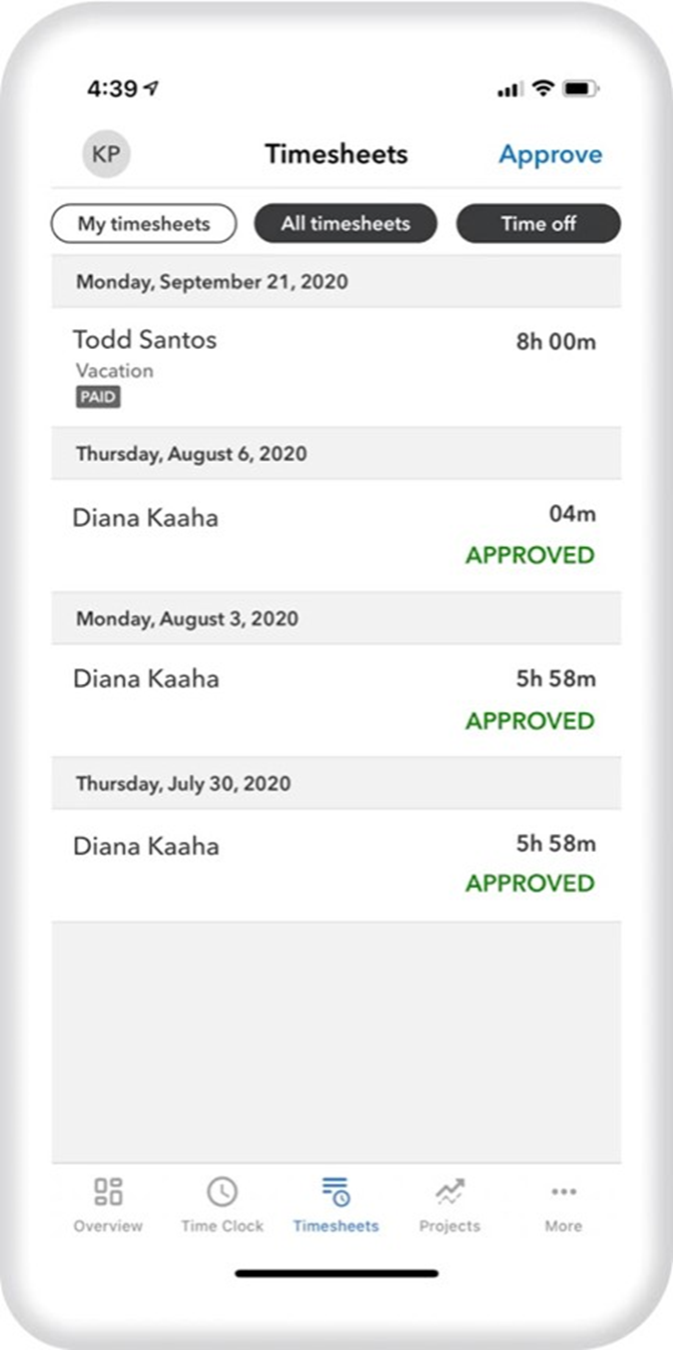
Task: Select the My timesheets filter
Action: tap(144, 224)
